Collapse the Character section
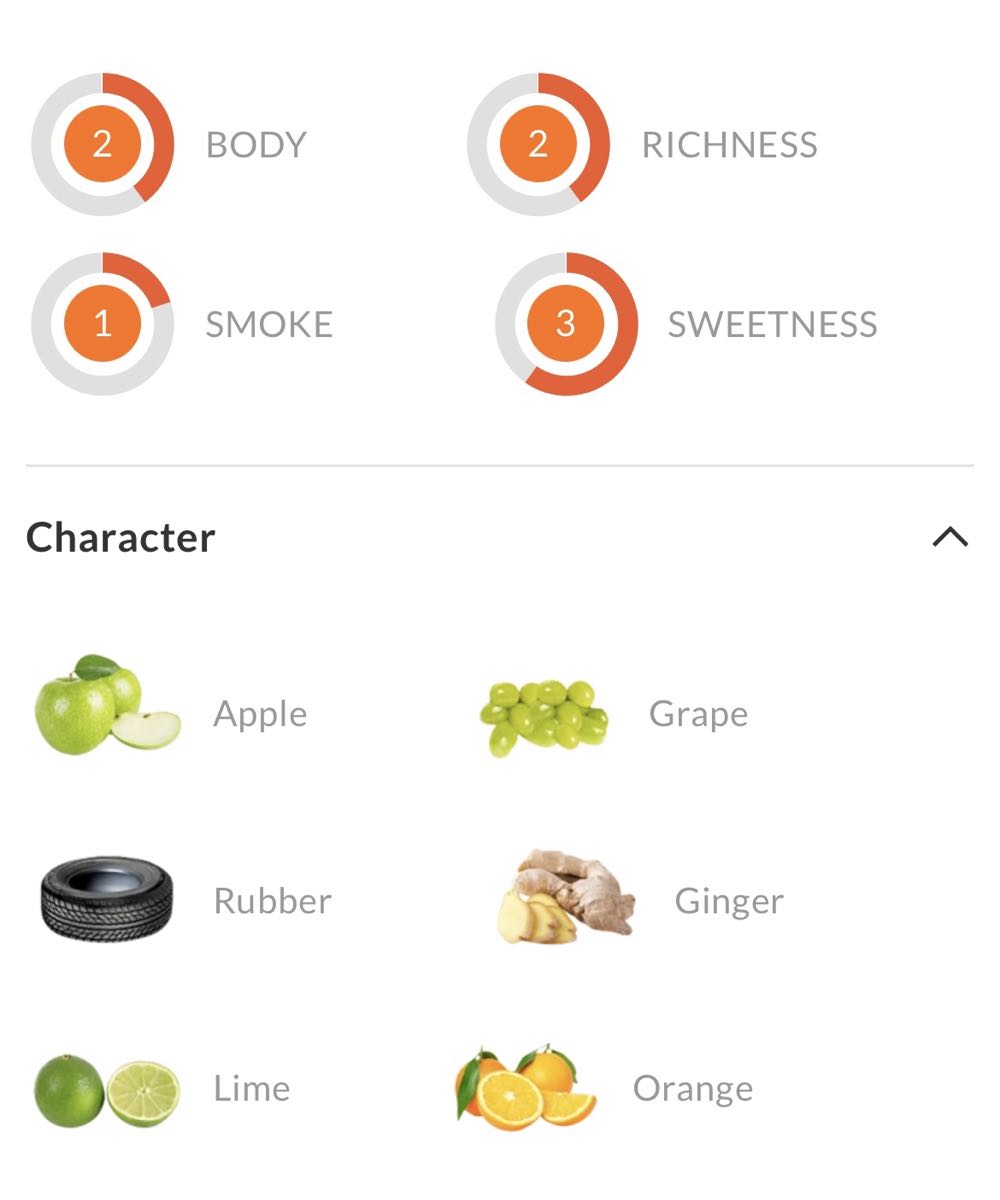Viewport: 1000px width, 1200px height. pos(949,537)
